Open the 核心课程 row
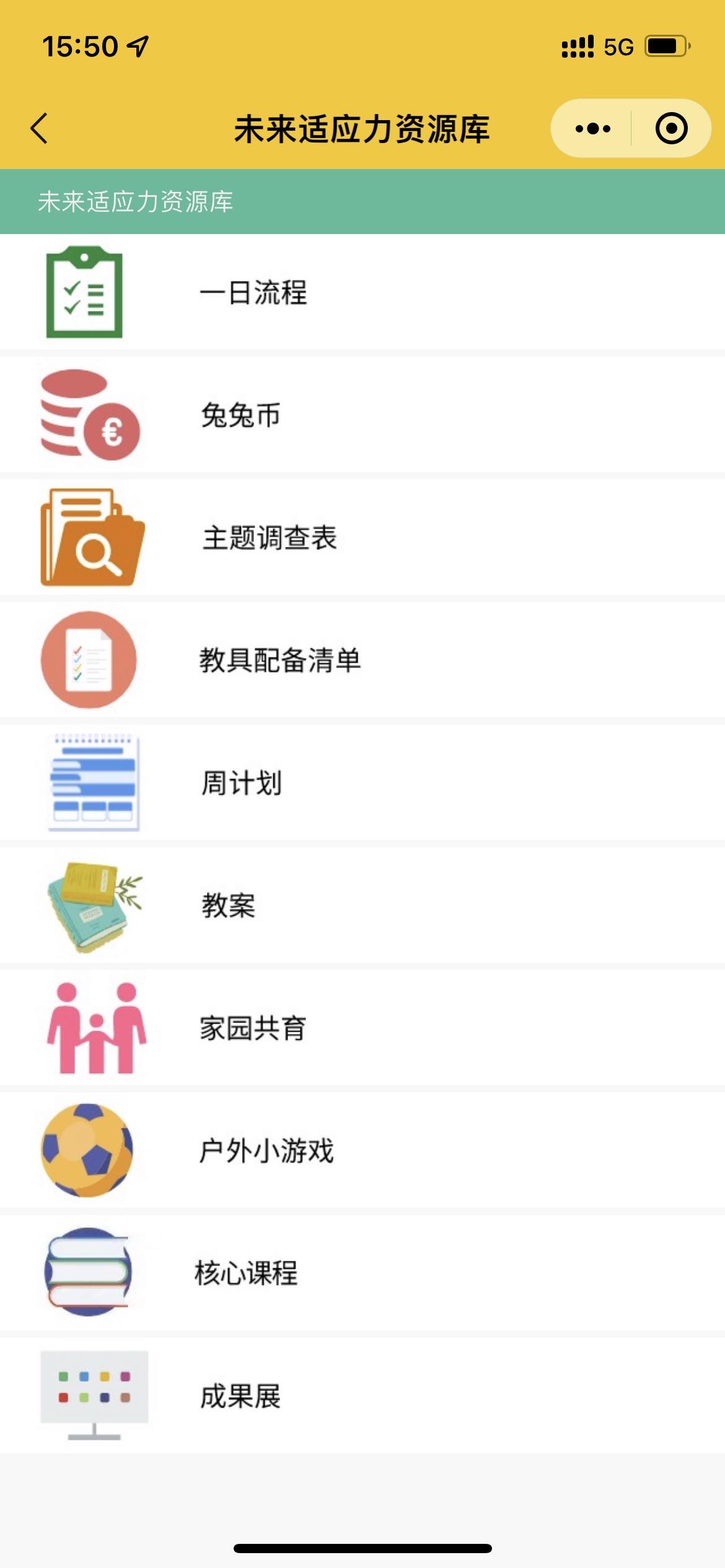This screenshot has height=1568, width=725. pos(247,1273)
